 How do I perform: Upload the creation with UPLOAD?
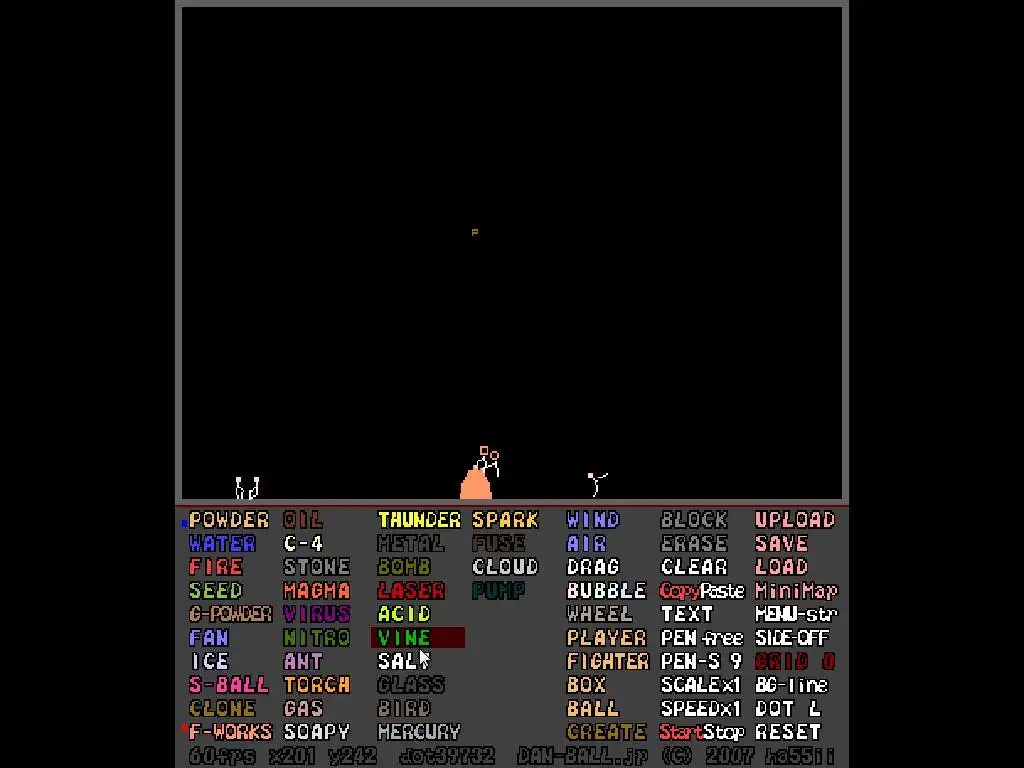(794, 520)
